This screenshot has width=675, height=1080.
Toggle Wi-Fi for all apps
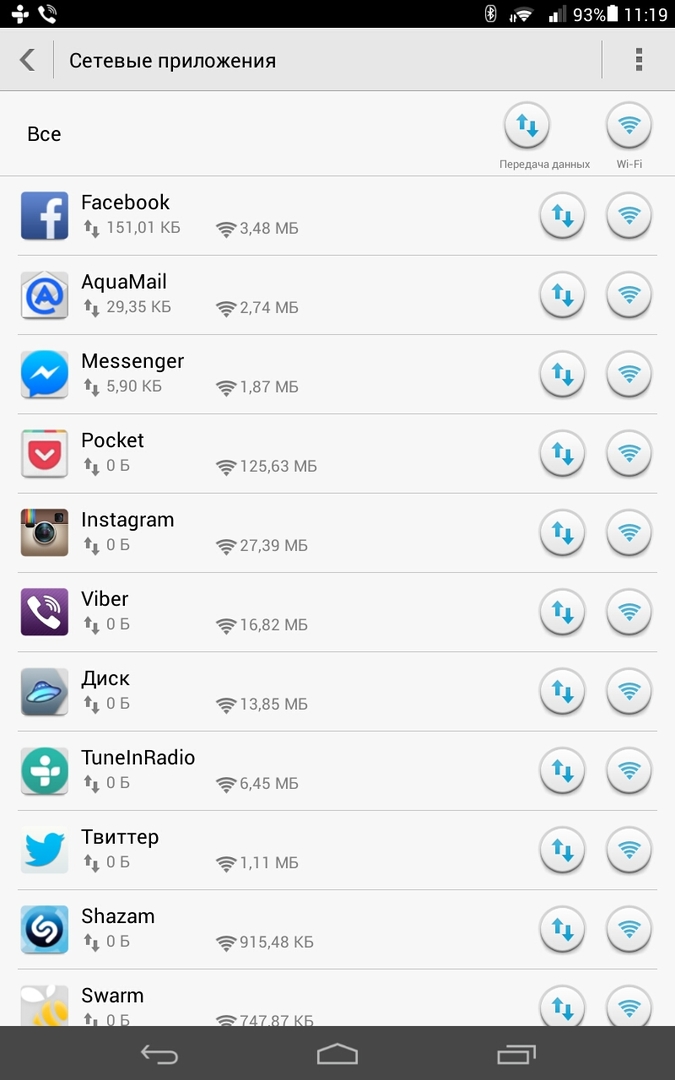[x=629, y=126]
